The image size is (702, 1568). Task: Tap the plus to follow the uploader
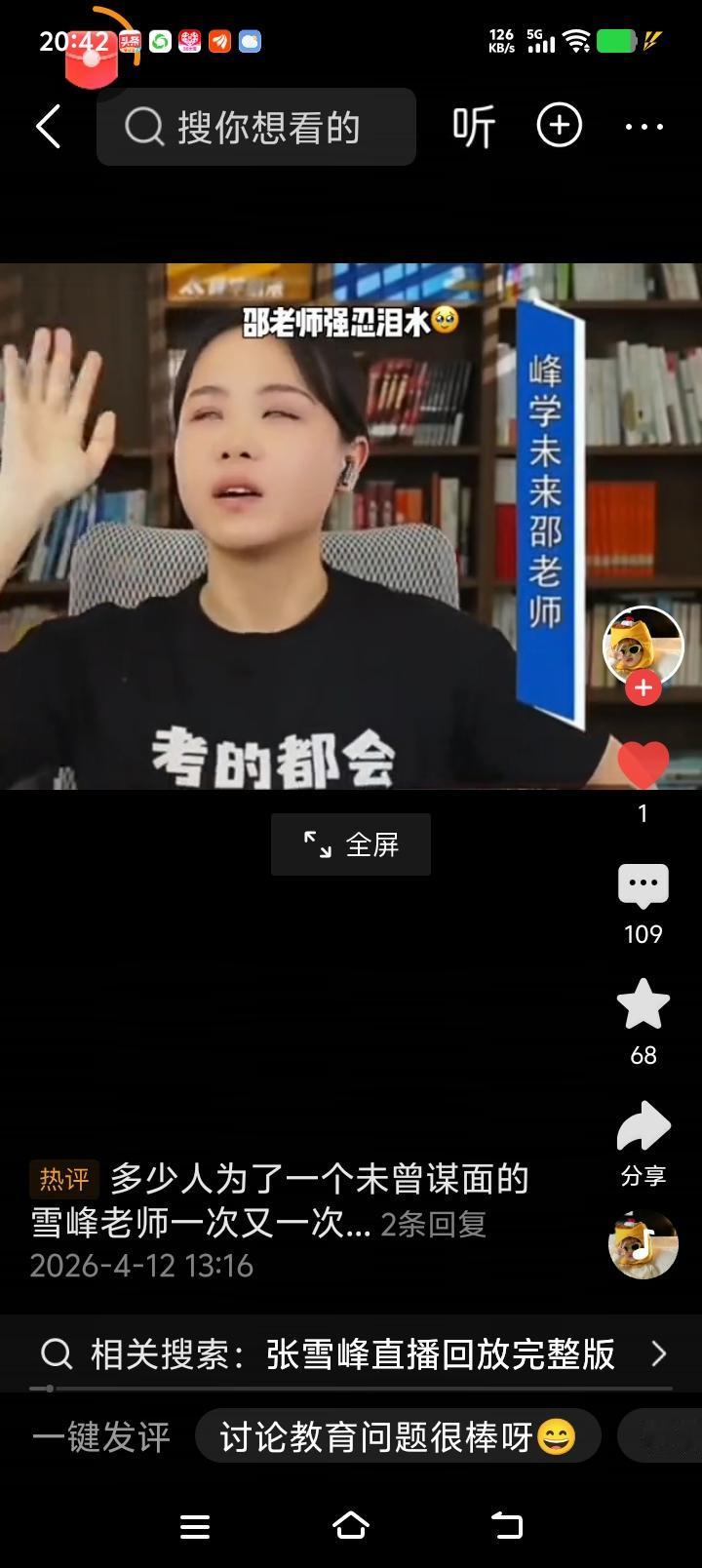643,687
